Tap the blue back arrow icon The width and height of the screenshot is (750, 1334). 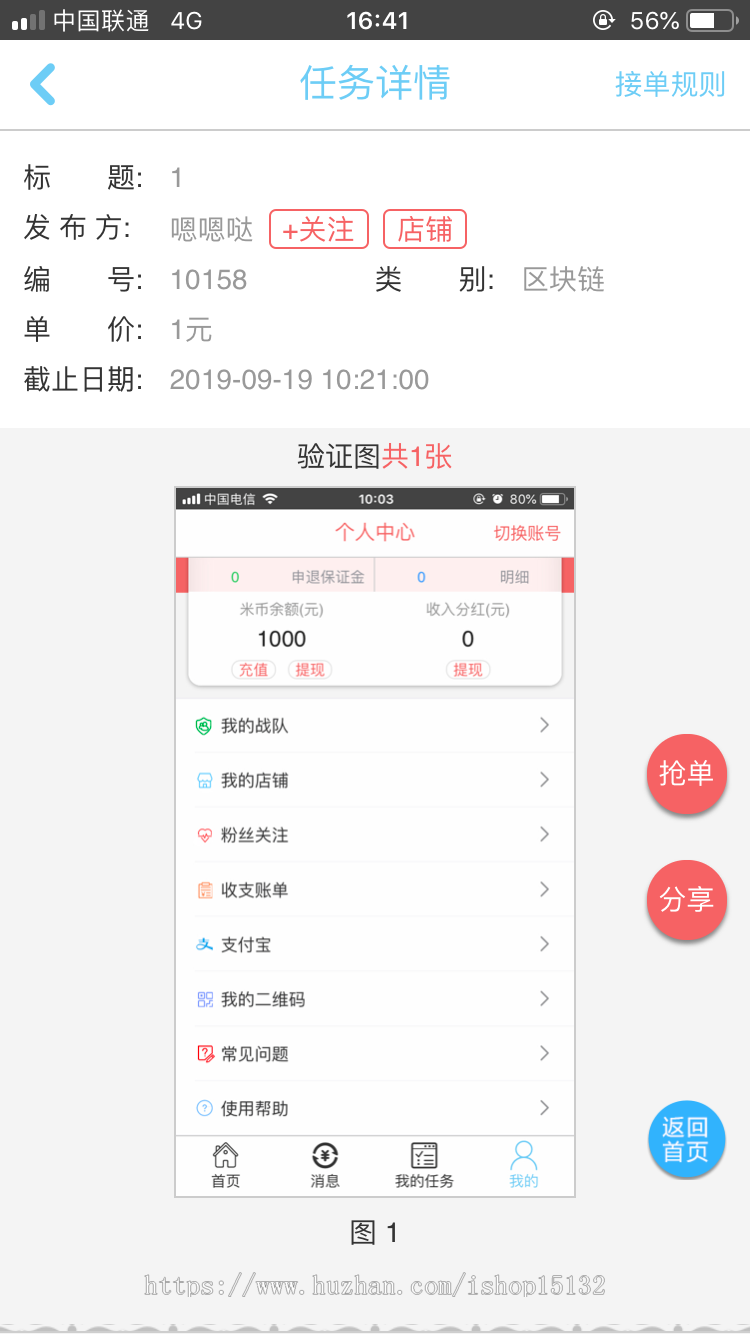pyautogui.click(x=42, y=84)
